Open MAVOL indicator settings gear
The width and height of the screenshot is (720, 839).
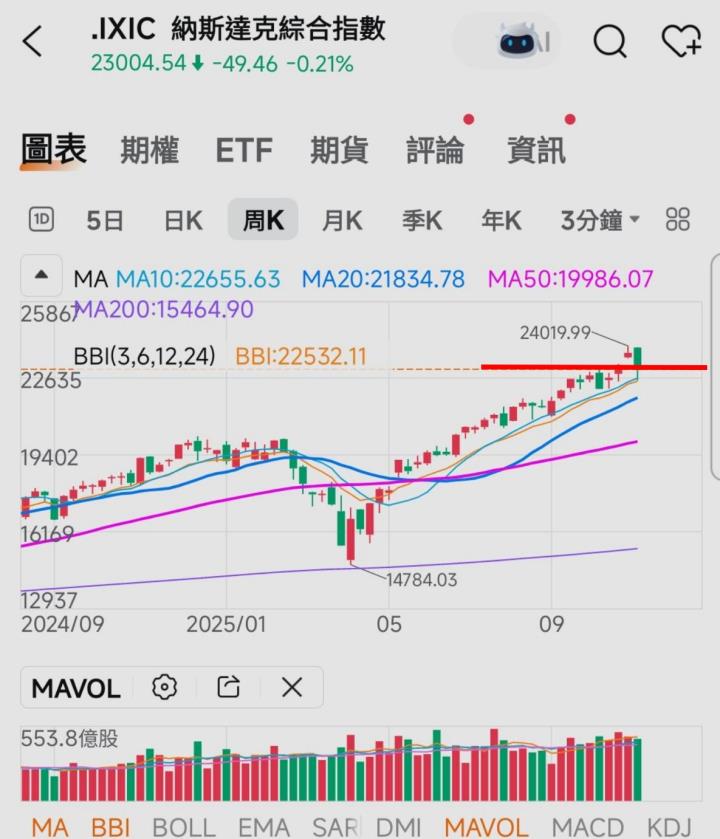click(164, 687)
